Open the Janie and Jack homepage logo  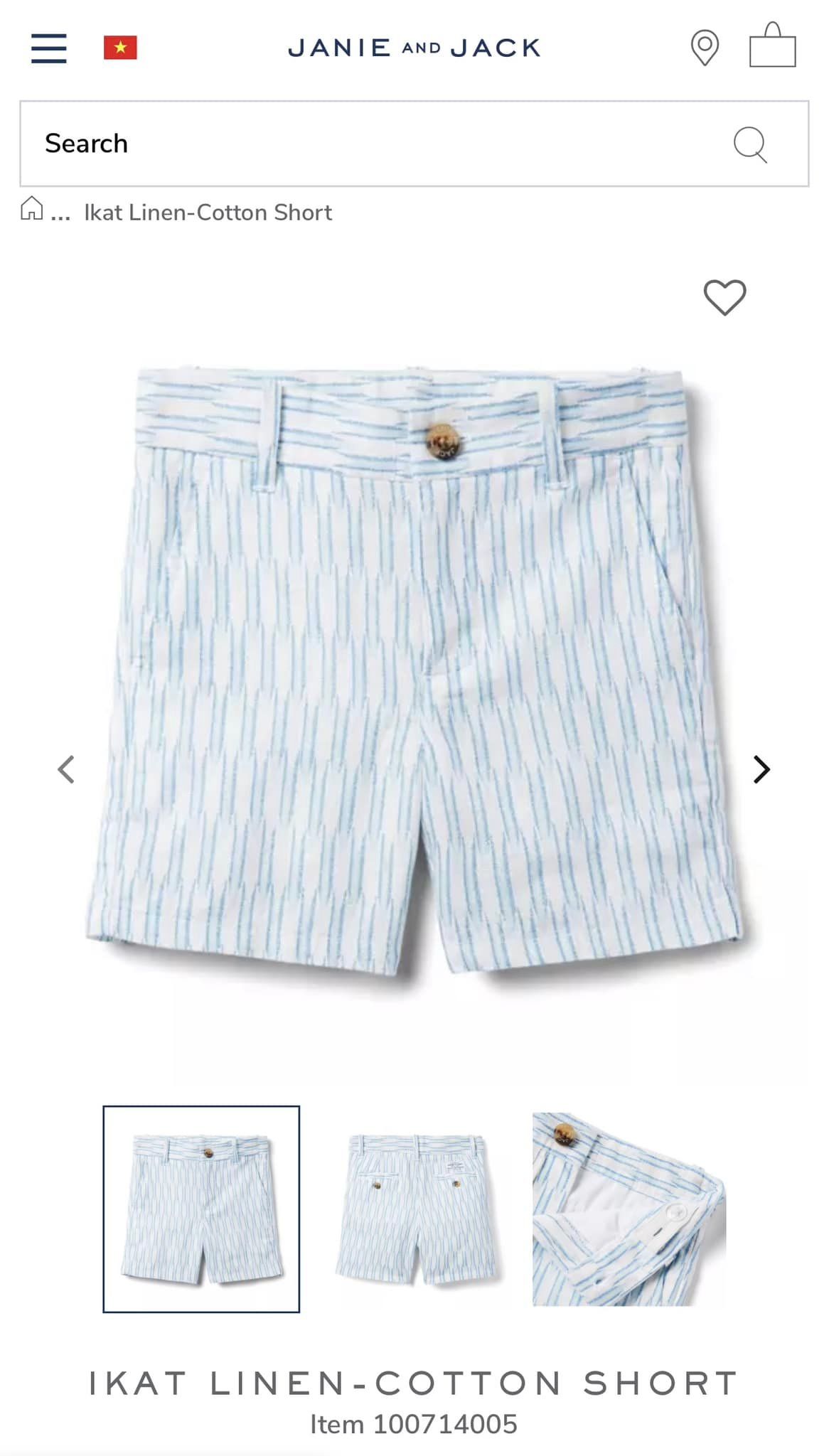[414, 48]
